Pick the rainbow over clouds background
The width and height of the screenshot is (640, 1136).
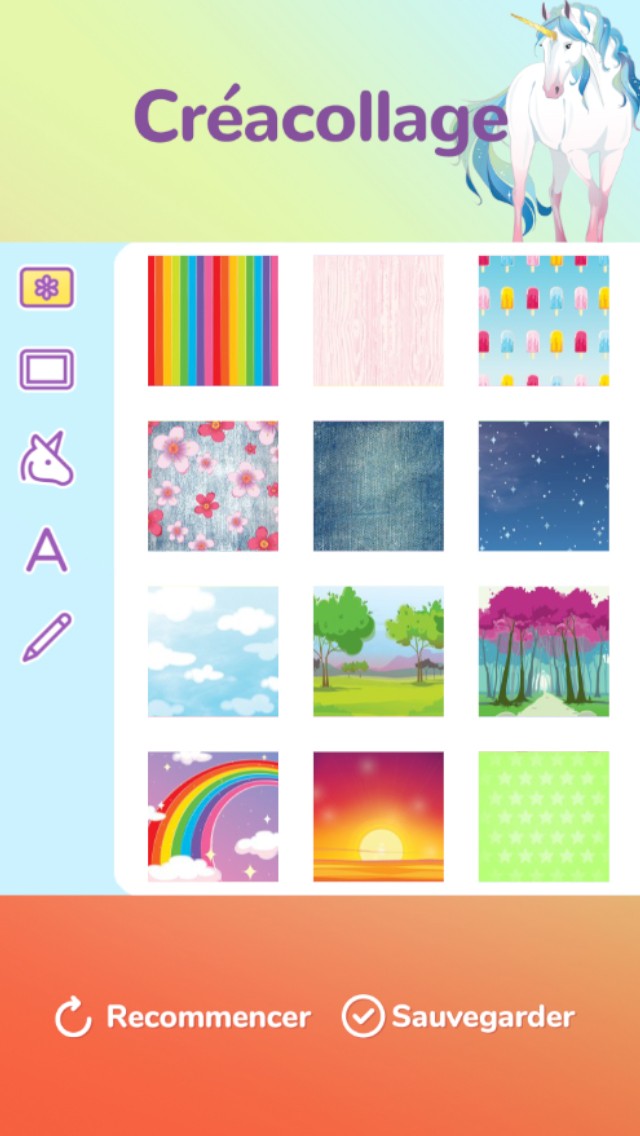[x=213, y=816]
